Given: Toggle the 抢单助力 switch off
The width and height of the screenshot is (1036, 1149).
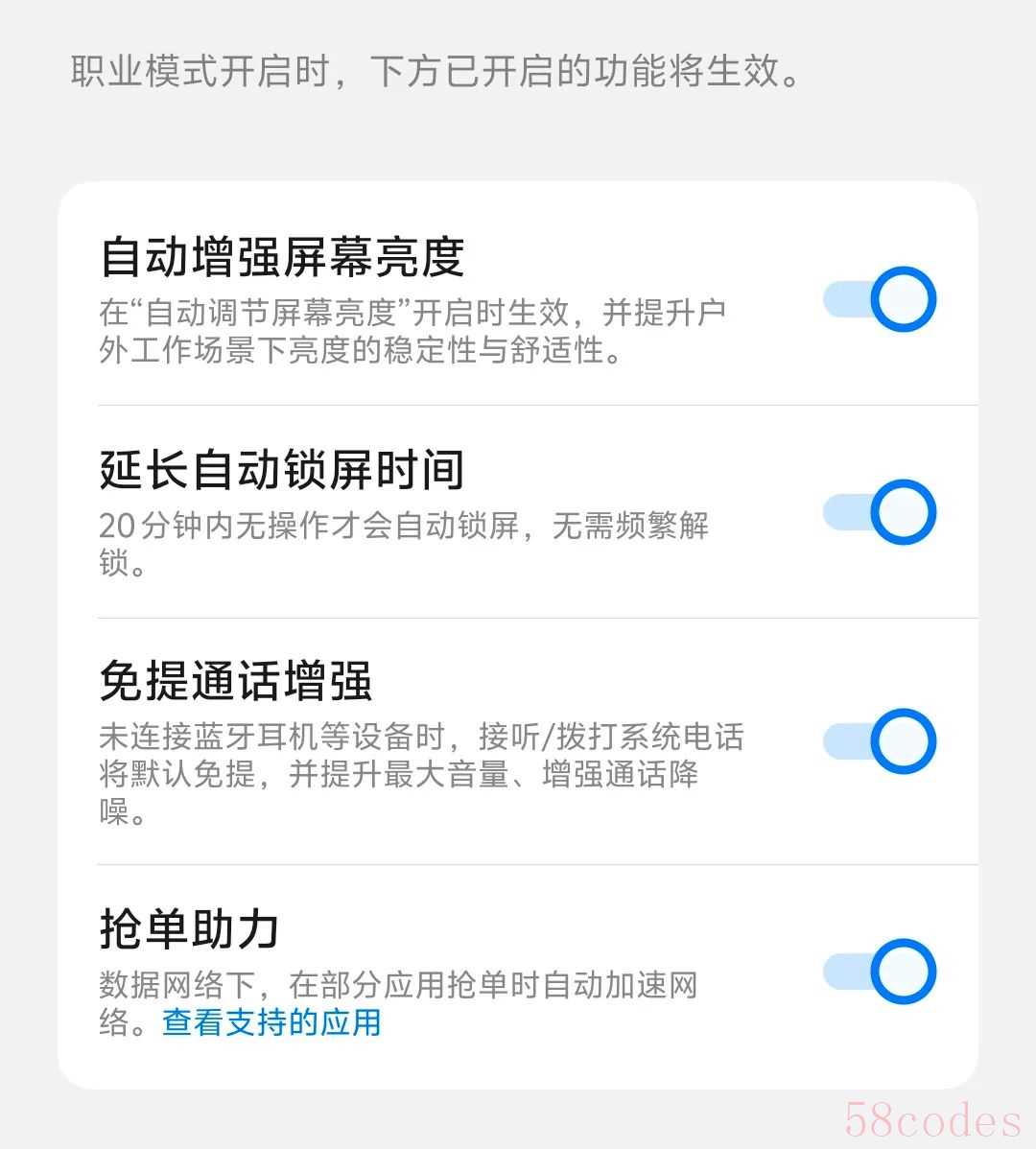Looking at the screenshot, I should coord(879,972).
